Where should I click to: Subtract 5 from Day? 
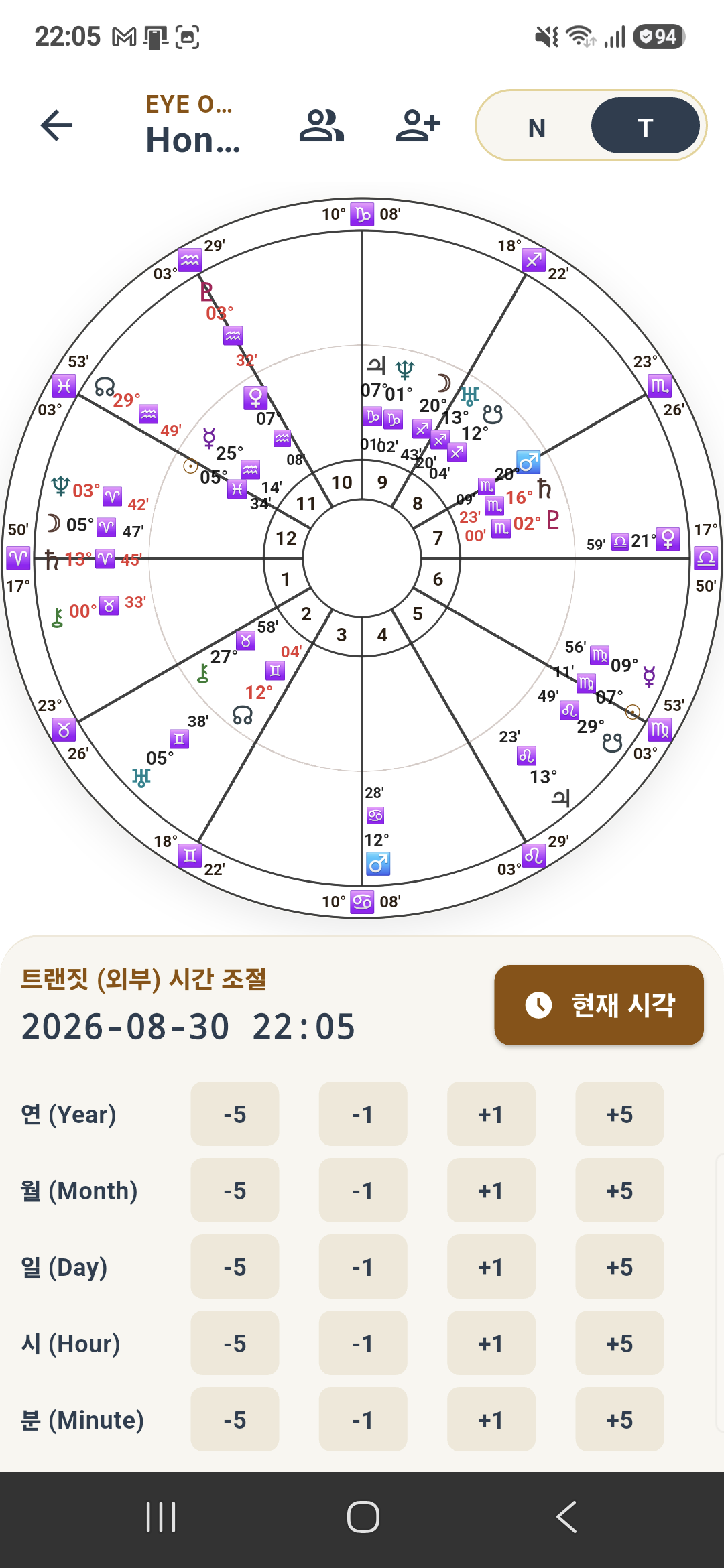[x=235, y=1266]
